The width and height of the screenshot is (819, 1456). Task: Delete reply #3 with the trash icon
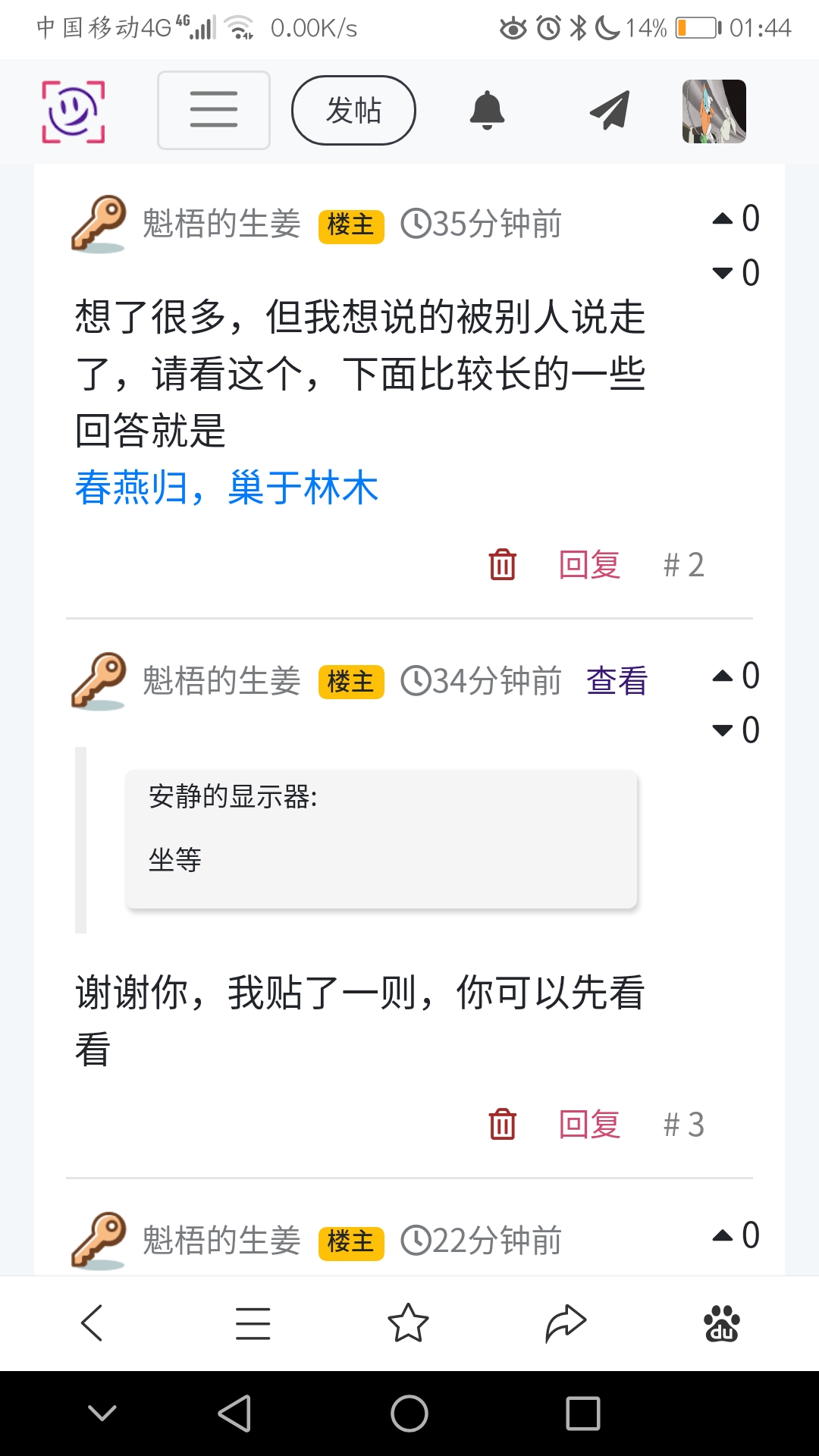coord(502,1125)
